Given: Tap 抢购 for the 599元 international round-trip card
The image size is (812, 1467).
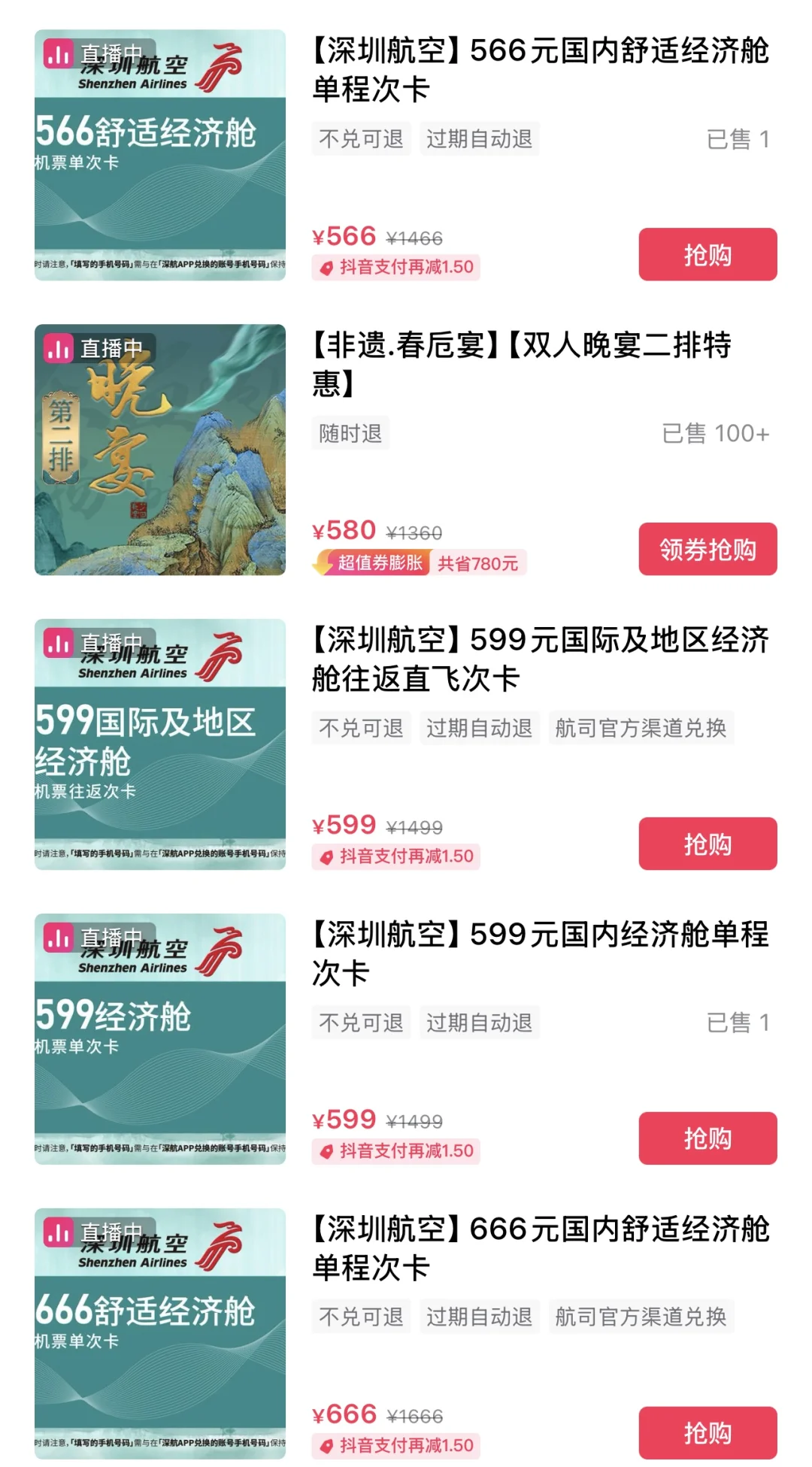Looking at the screenshot, I should tap(707, 844).
